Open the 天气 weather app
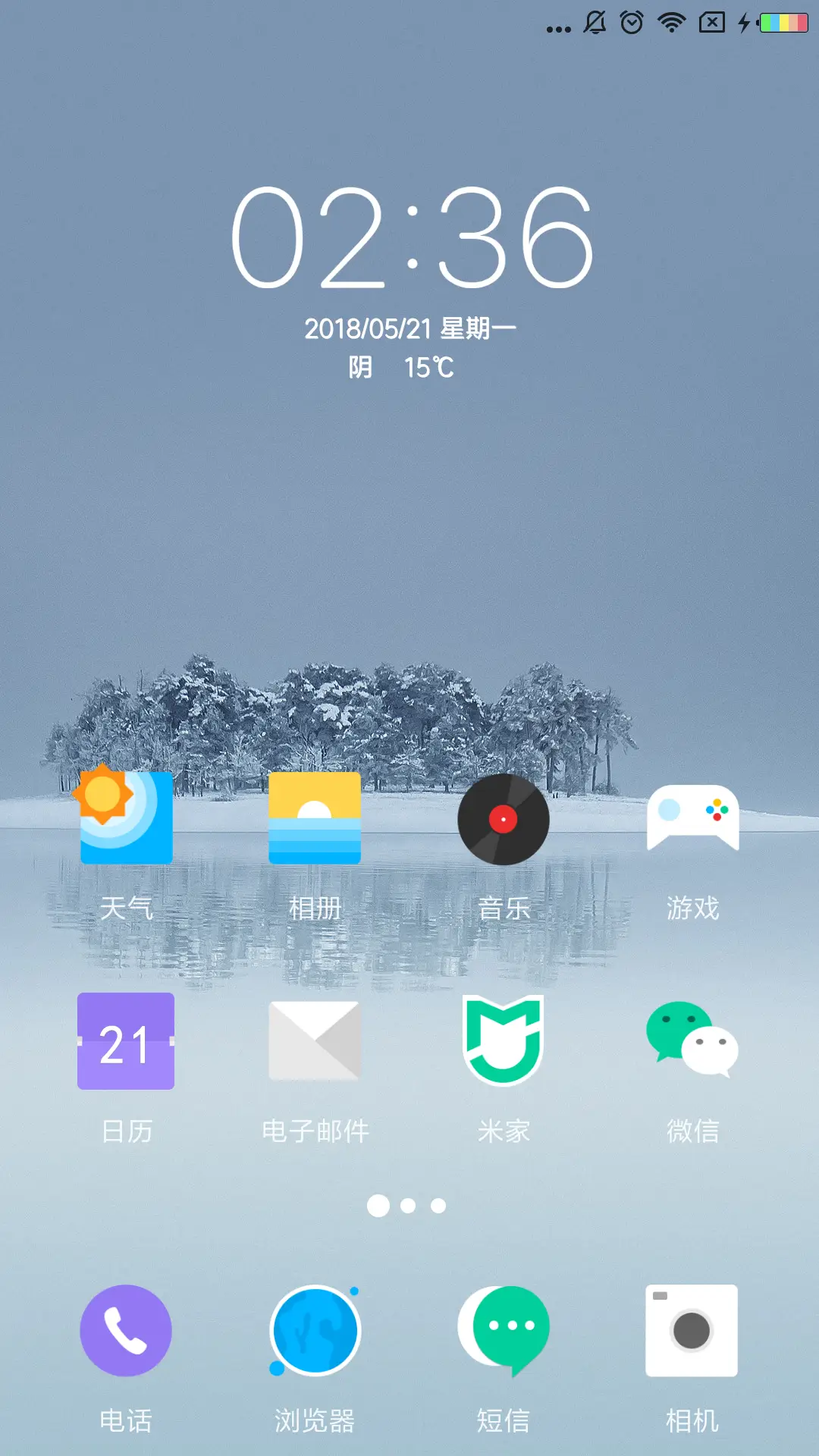The width and height of the screenshot is (819, 1456). pyautogui.click(x=125, y=819)
